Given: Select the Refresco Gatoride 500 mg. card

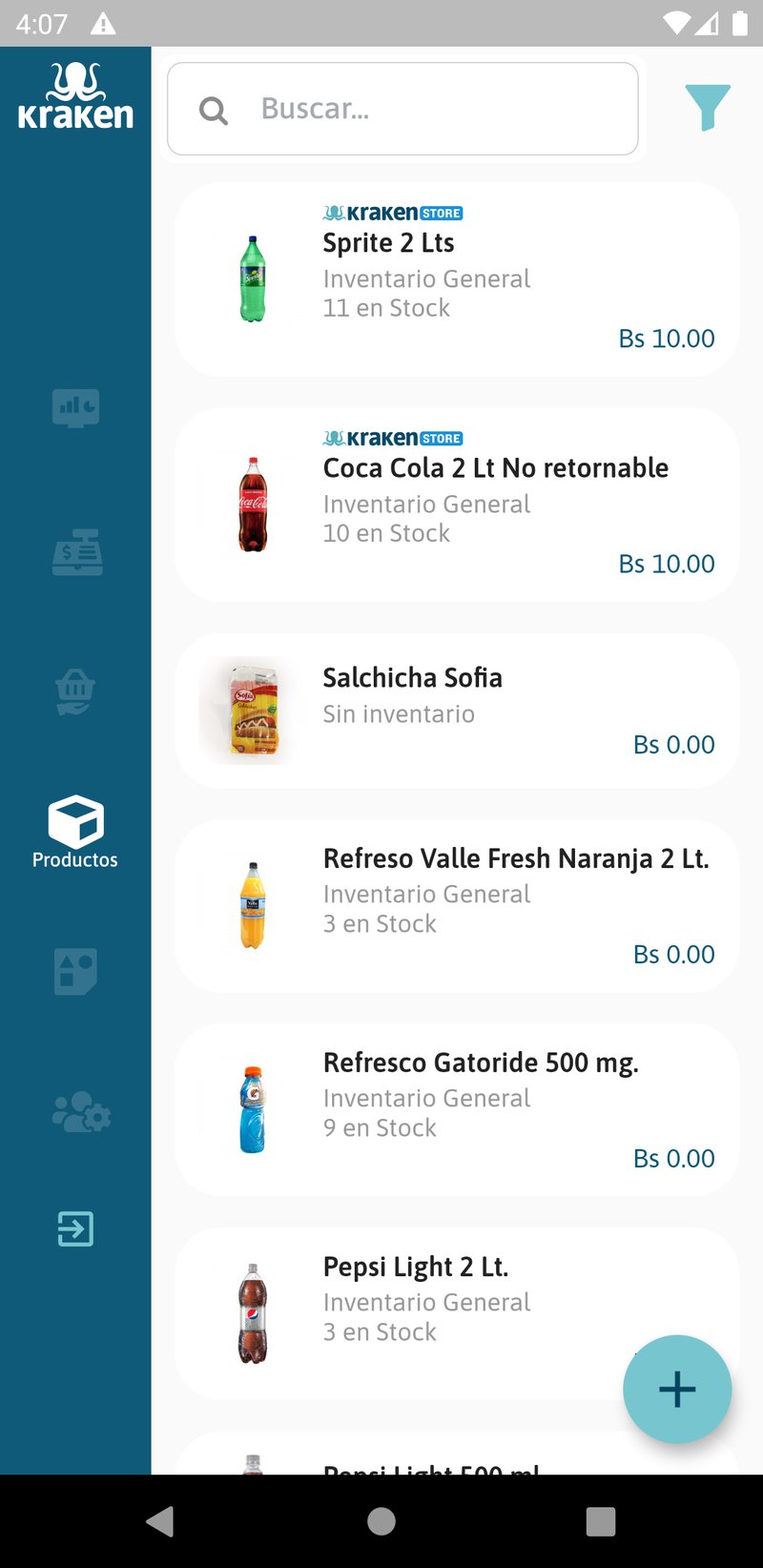Looking at the screenshot, I should click(x=457, y=1109).
